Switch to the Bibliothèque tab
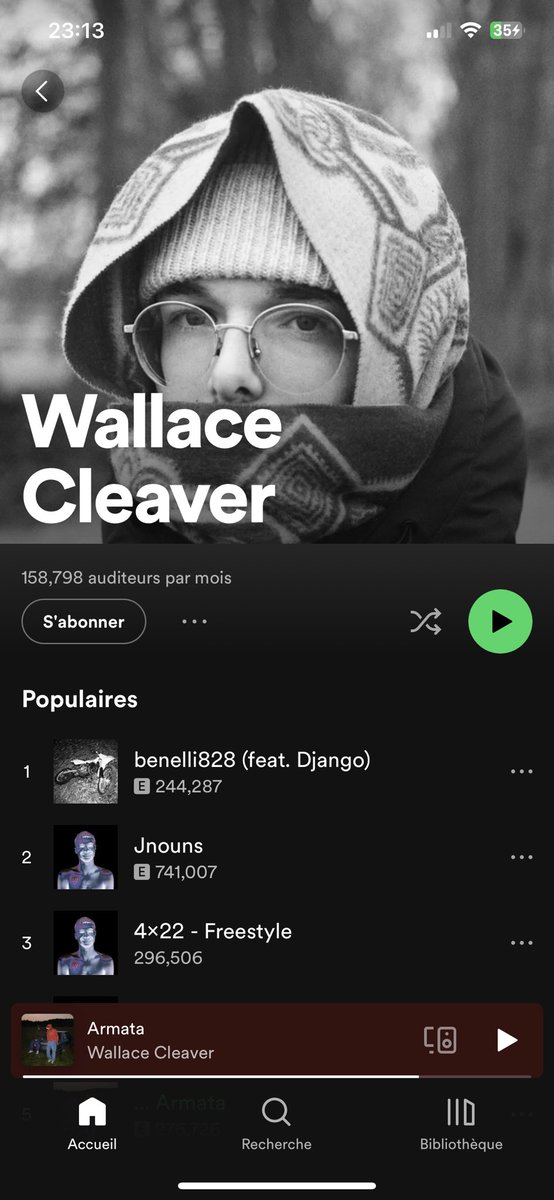The image size is (554, 1200). (x=461, y=1123)
